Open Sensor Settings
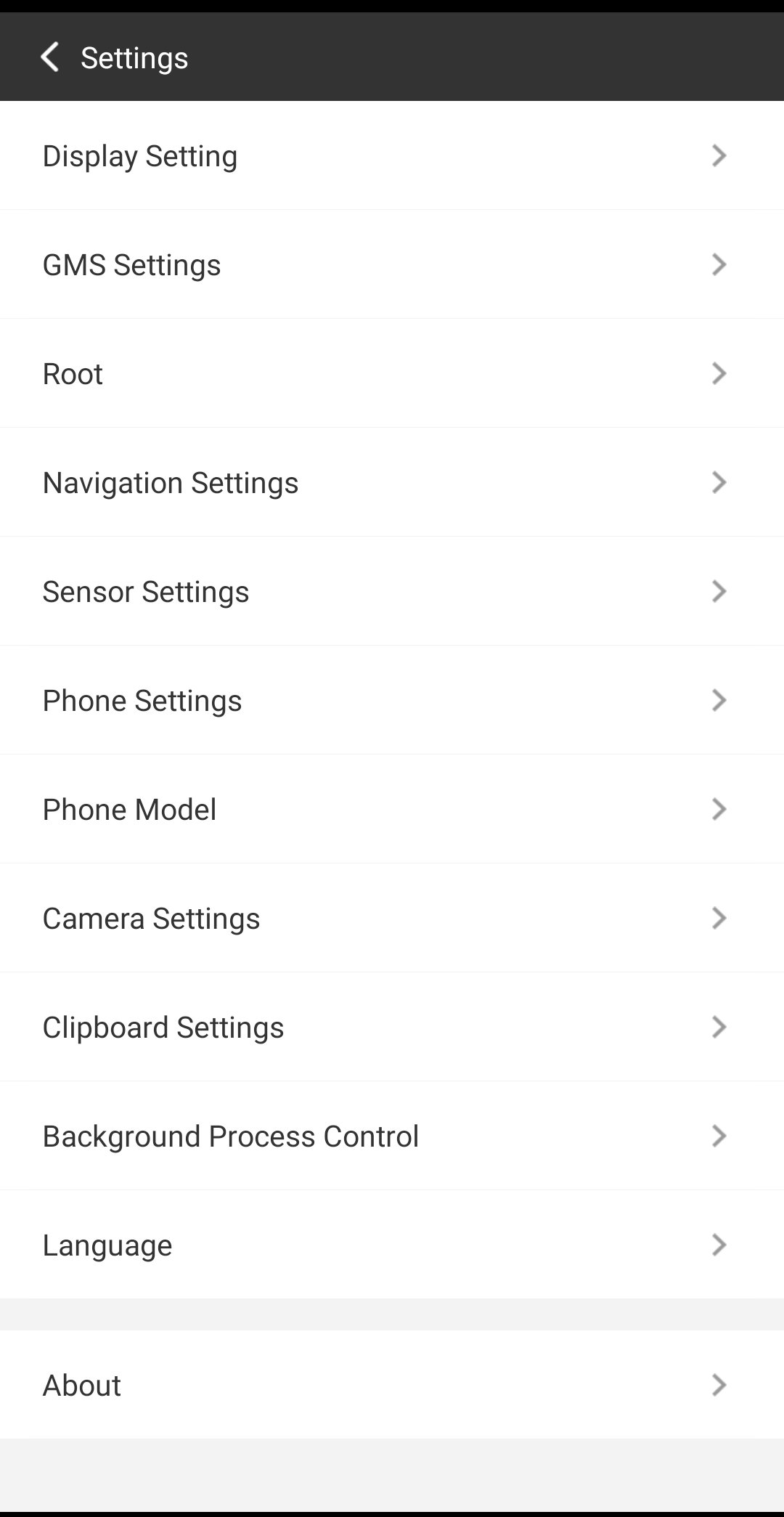The image size is (784, 1517). pyautogui.click(x=392, y=591)
